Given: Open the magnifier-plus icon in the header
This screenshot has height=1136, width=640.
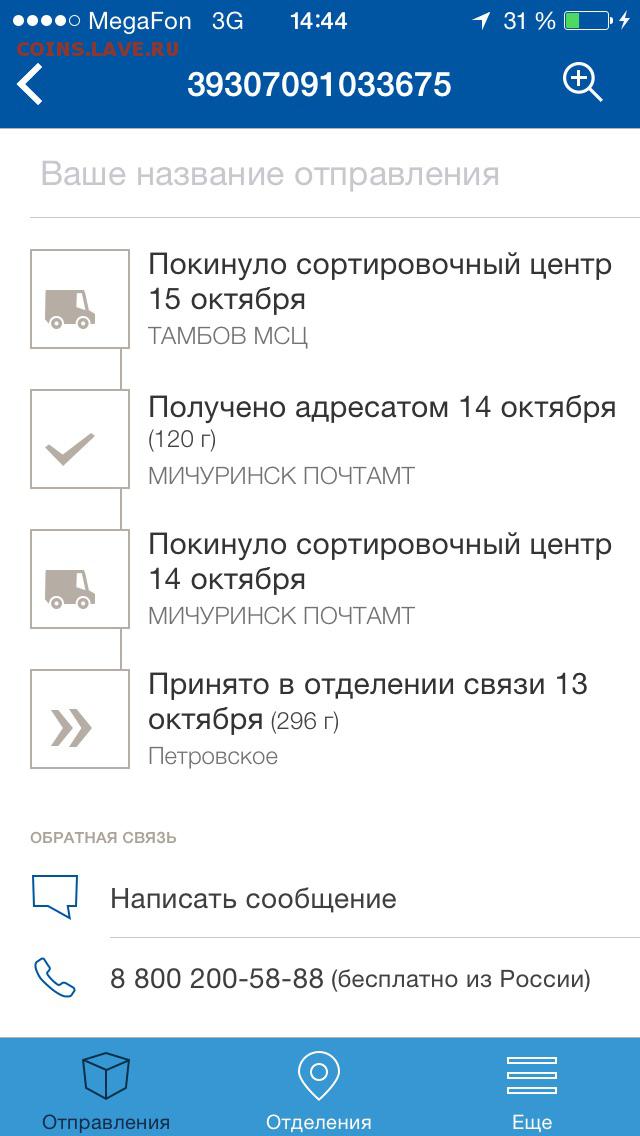Looking at the screenshot, I should (583, 82).
